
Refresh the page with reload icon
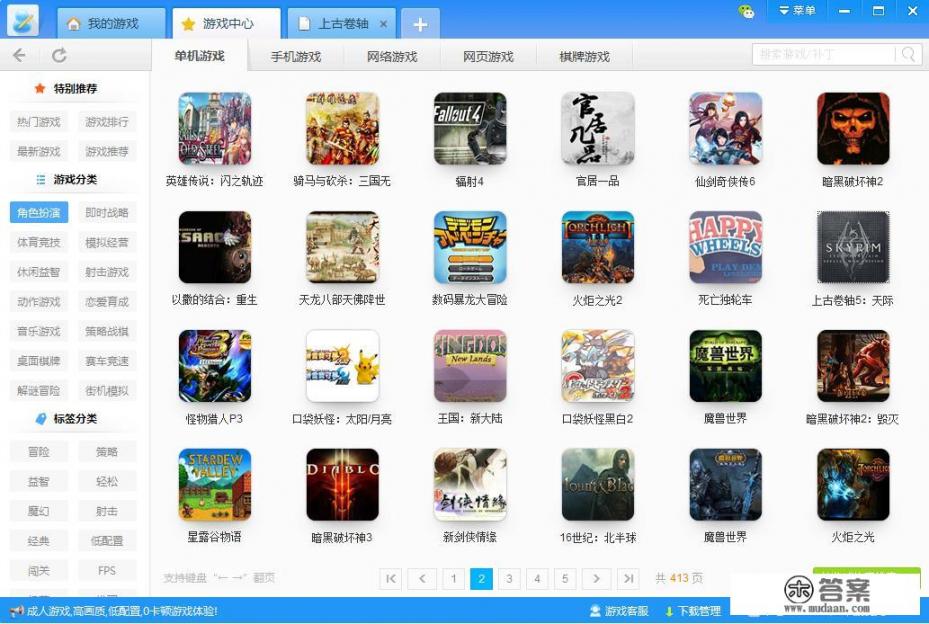(x=59, y=55)
